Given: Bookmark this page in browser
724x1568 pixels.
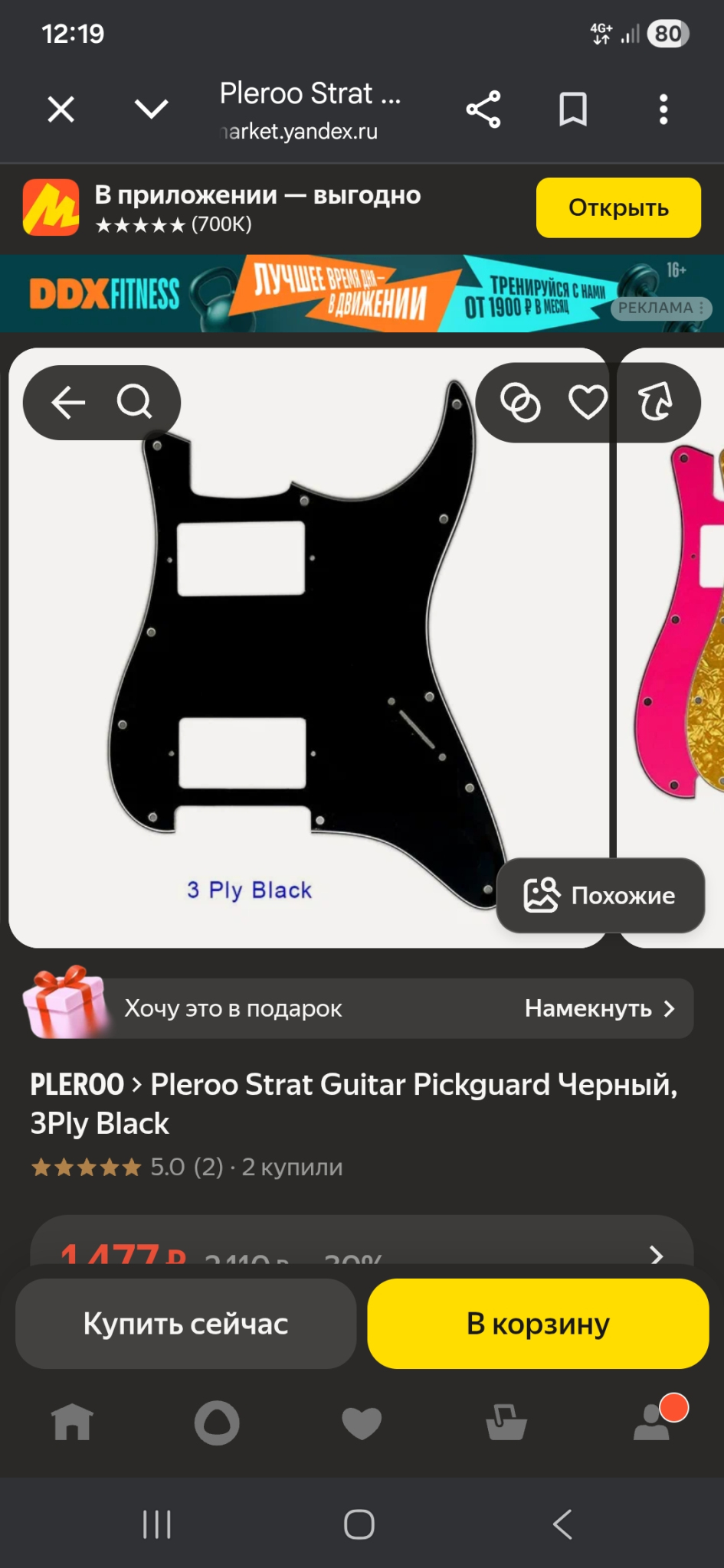Looking at the screenshot, I should point(573,109).
